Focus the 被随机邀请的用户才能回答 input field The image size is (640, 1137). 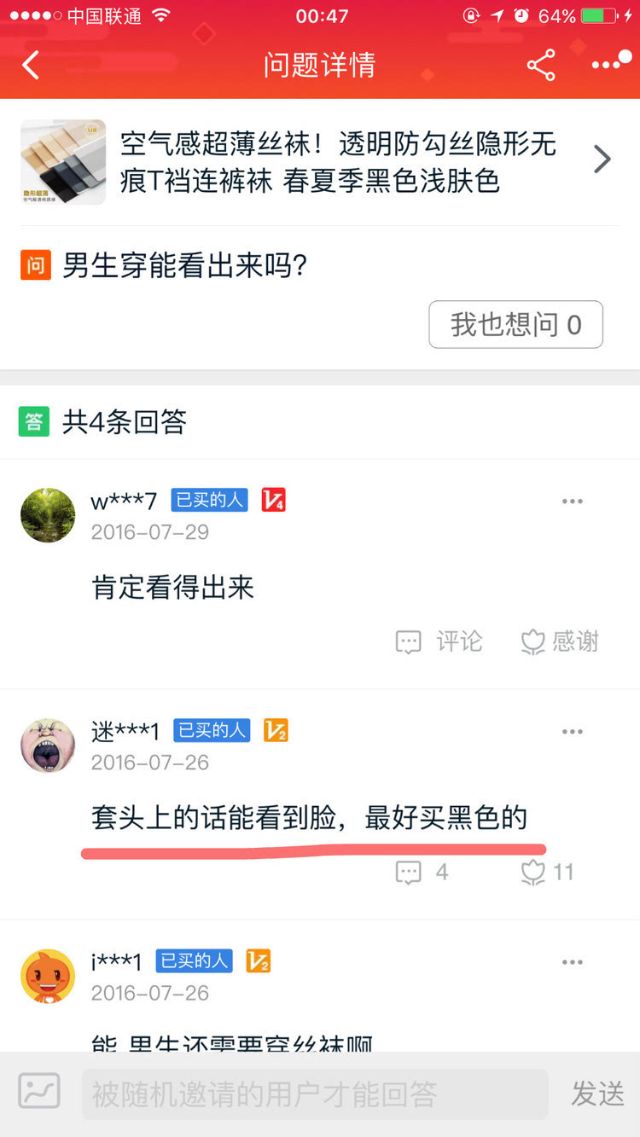coord(314,1094)
